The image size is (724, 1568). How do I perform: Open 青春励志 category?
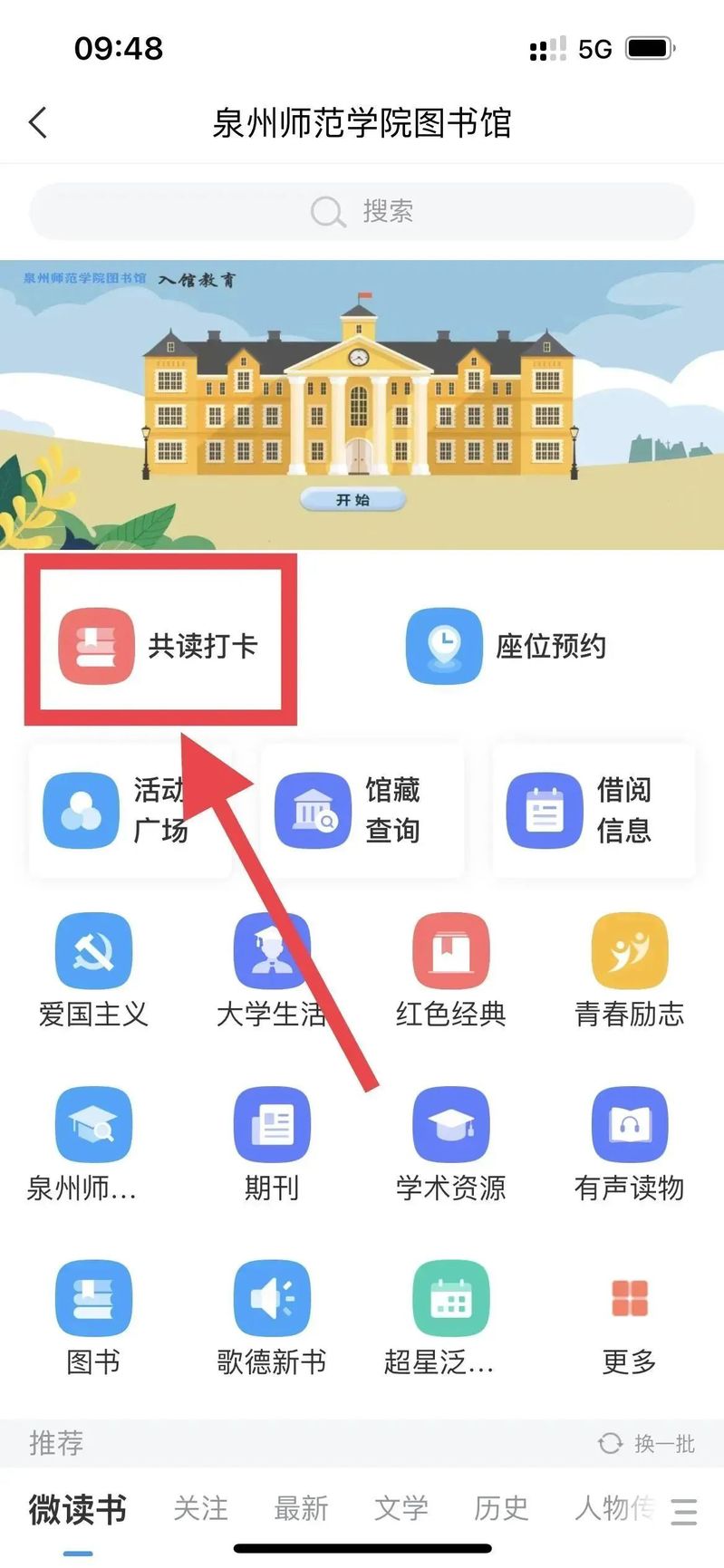coord(629,969)
